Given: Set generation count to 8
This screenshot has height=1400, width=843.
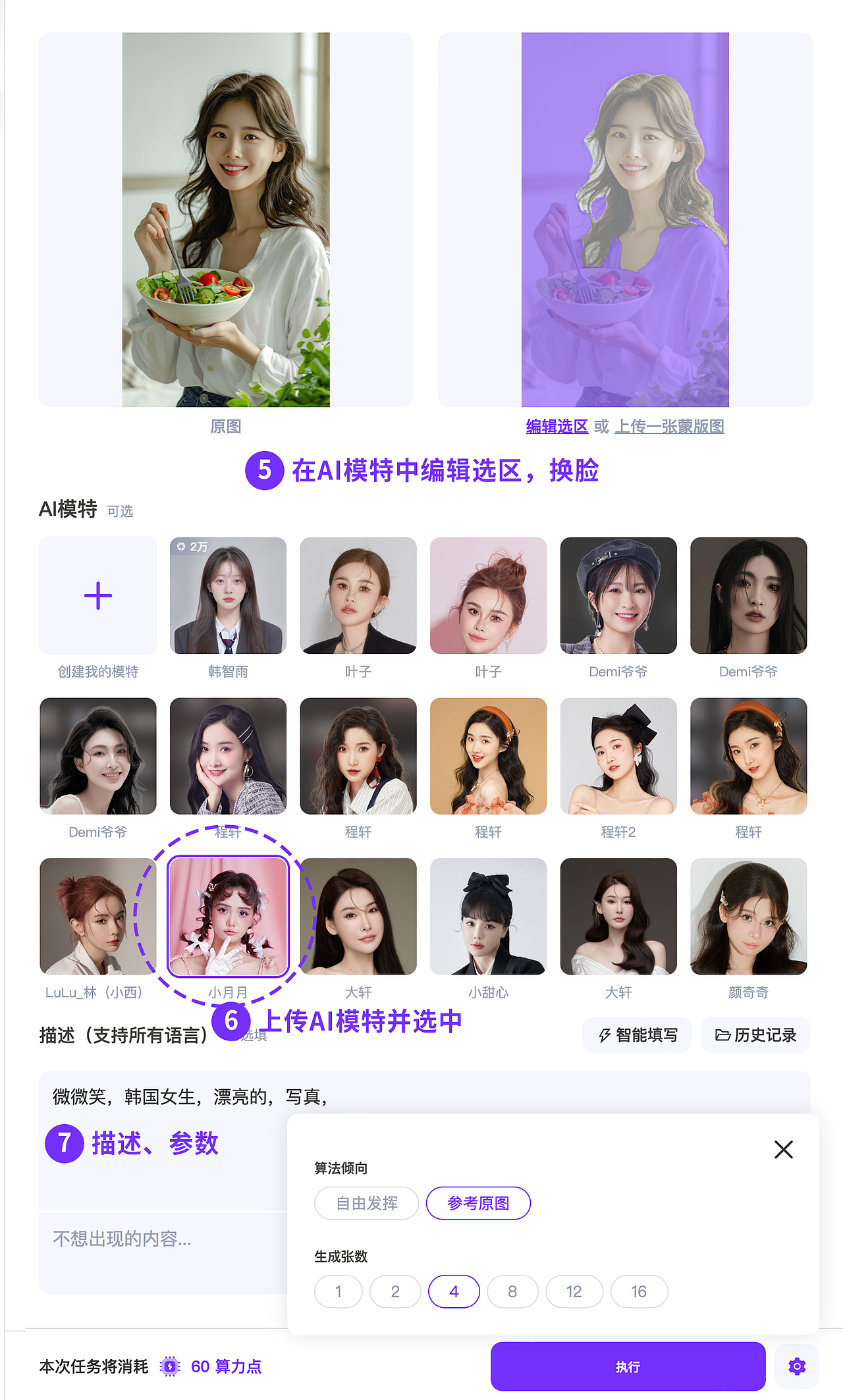Looking at the screenshot, I should pos(512,1291).
